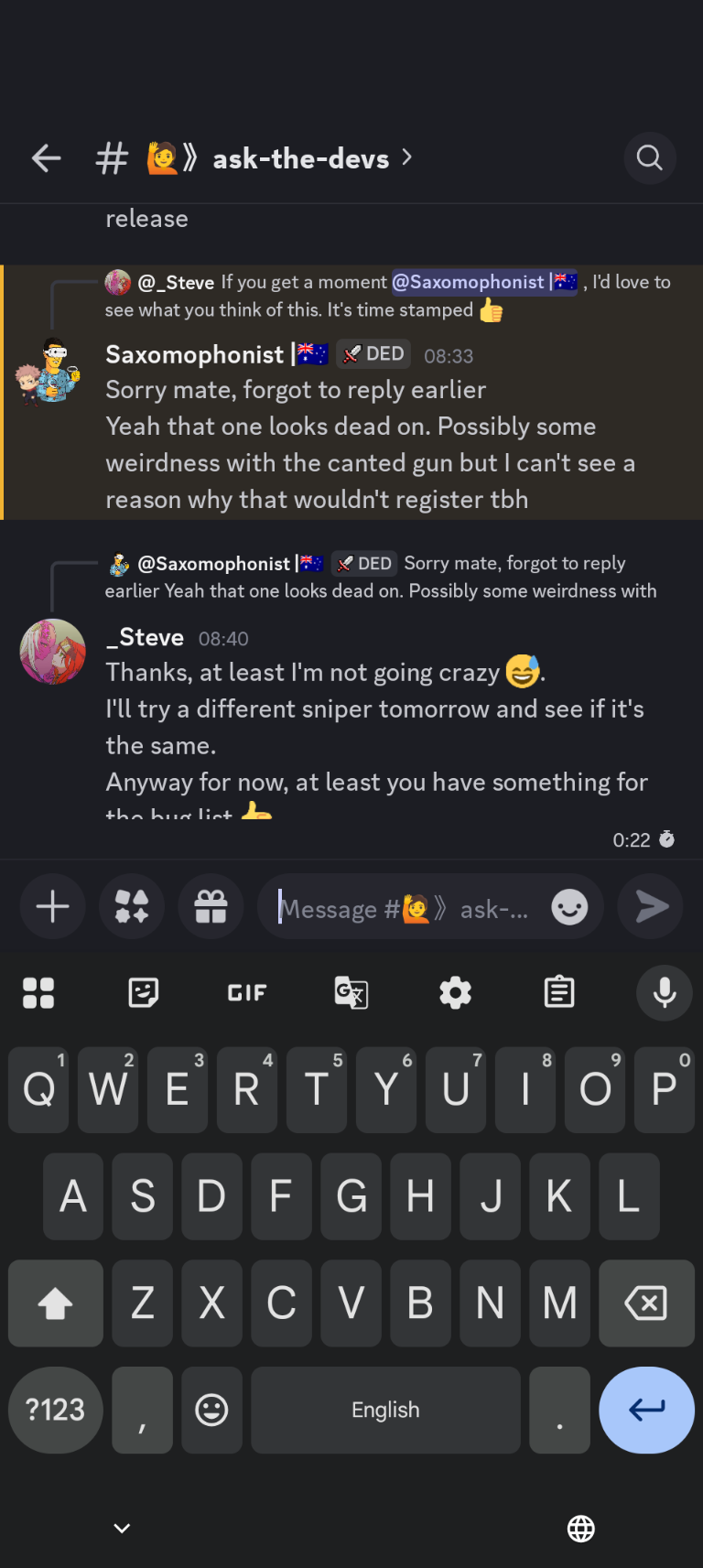Start voice typing with microphone

click(x=665, y=992)
